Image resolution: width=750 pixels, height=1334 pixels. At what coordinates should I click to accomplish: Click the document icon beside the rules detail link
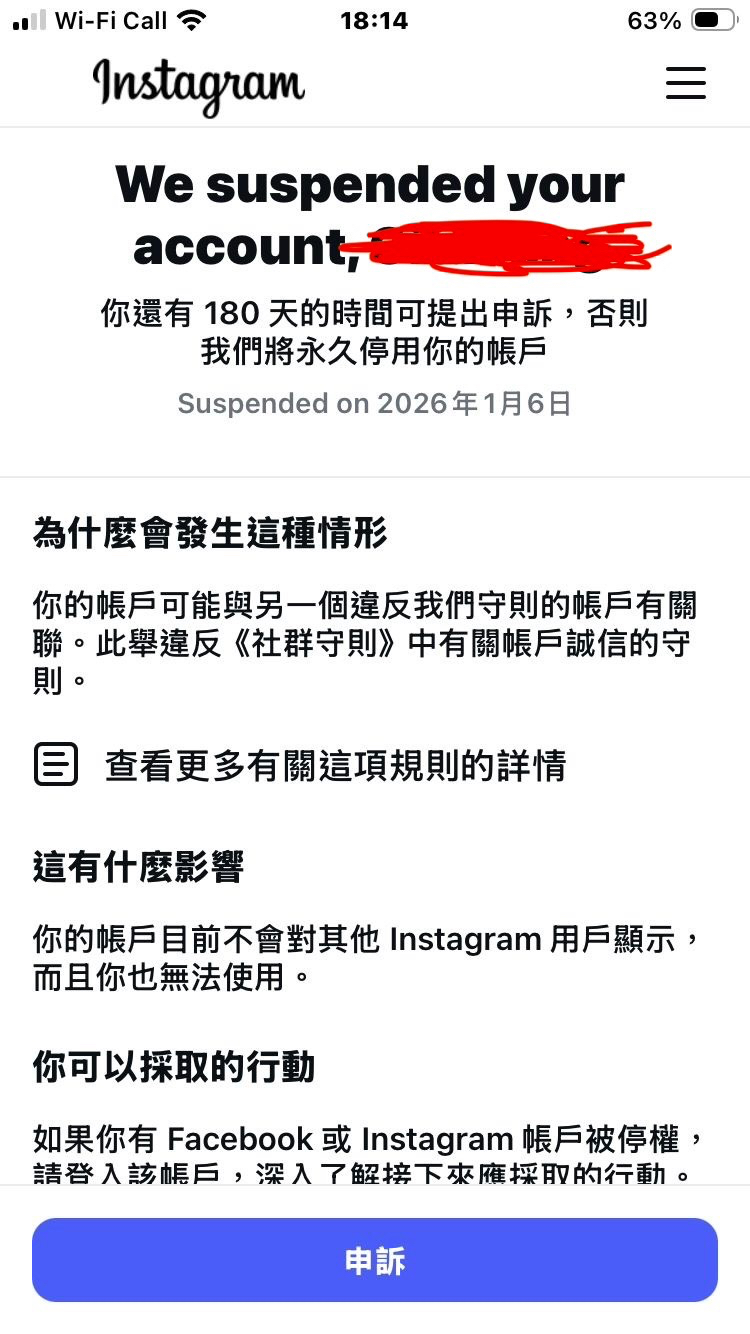tap(56, 765)
